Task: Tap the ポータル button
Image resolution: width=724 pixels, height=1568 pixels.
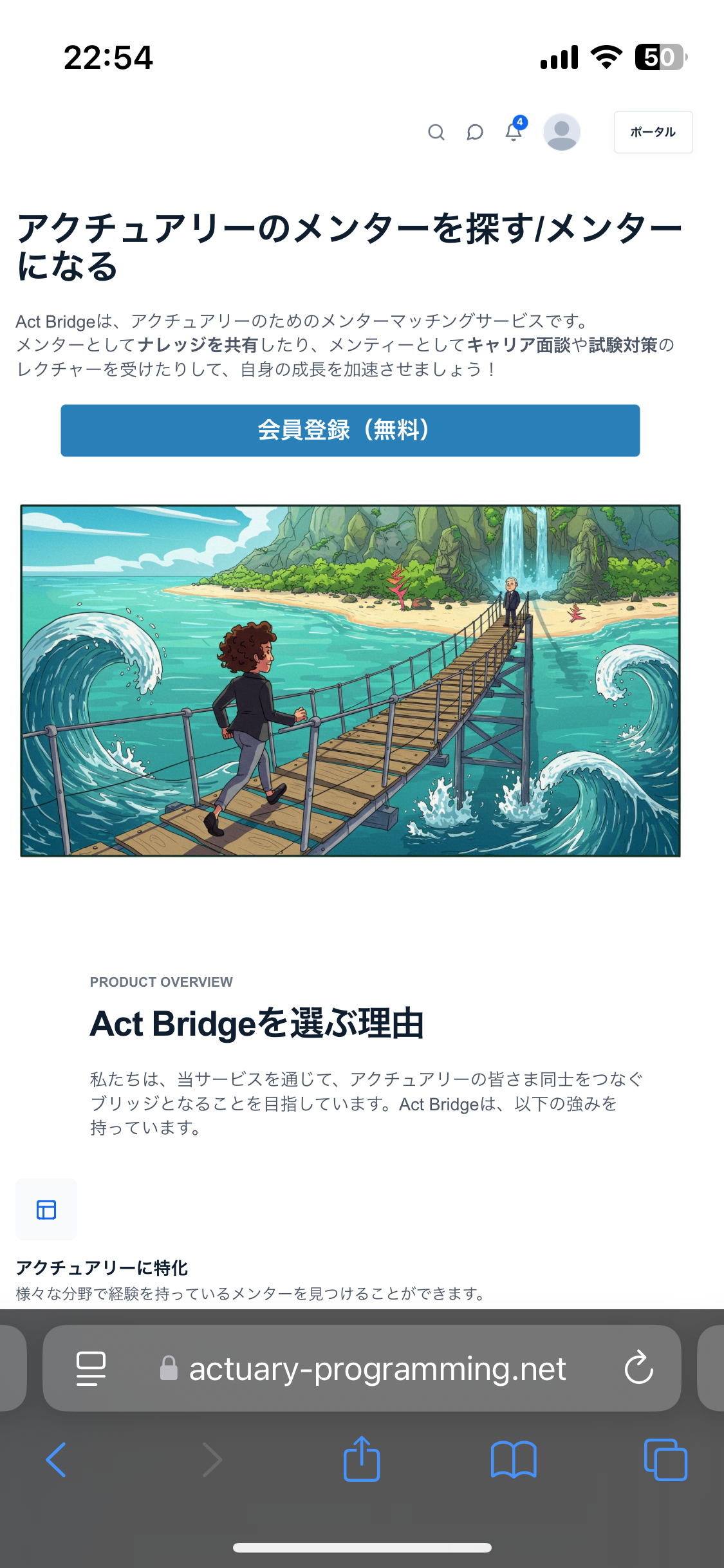Action: [x=653, y=132]
